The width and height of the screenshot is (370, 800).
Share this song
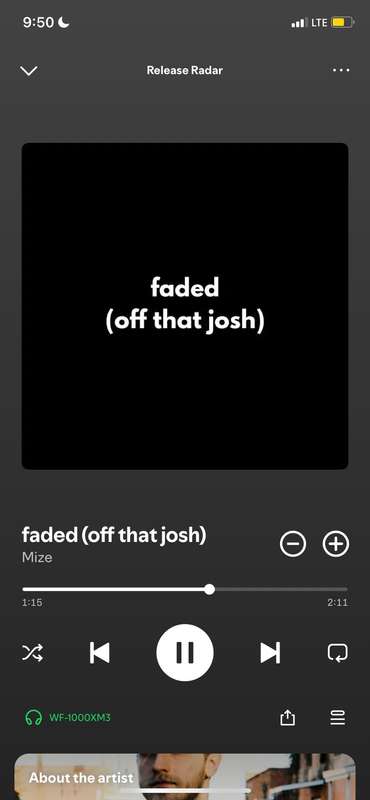tap(287, 718)
